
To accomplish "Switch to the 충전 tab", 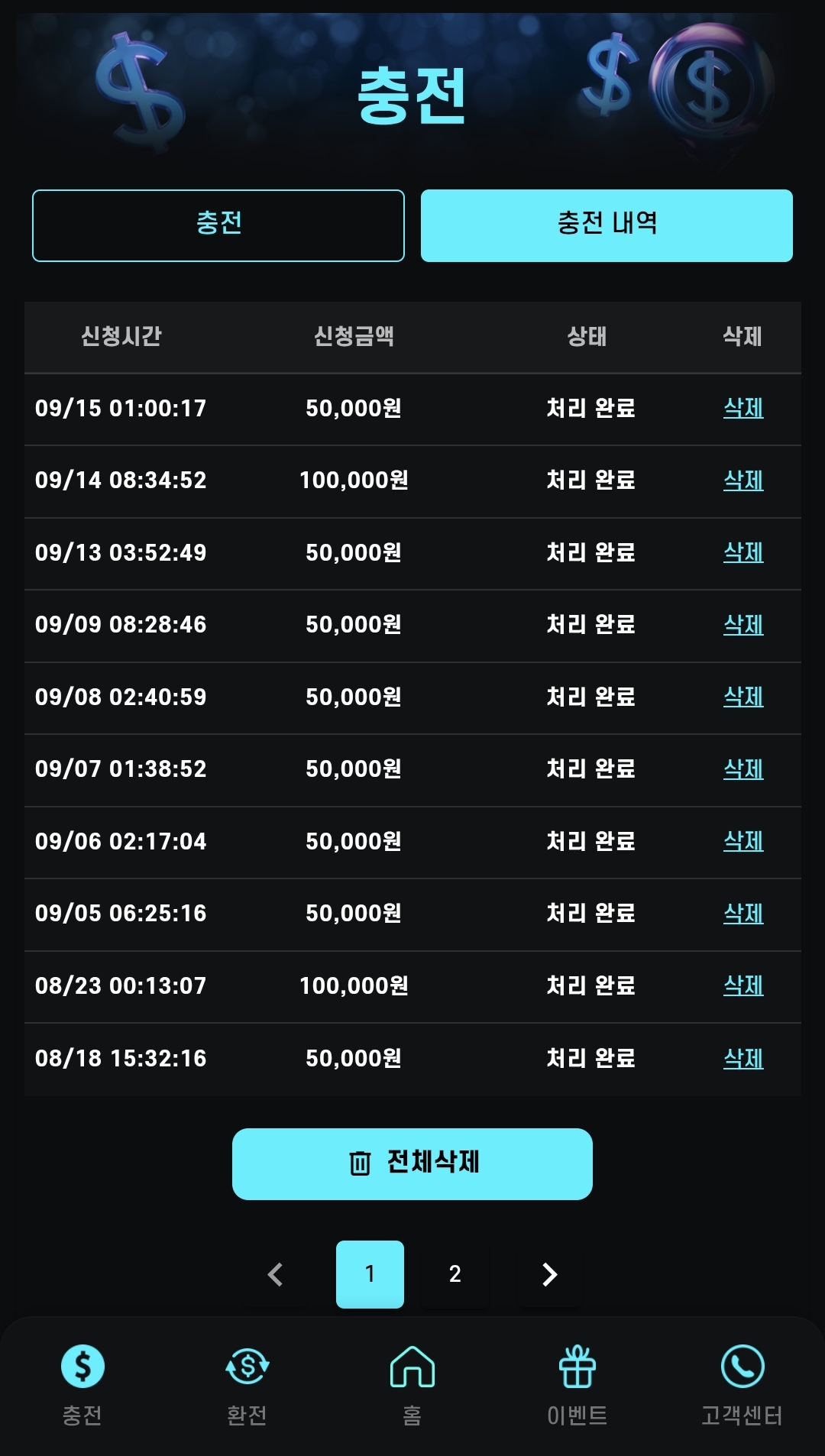I will (218, 225).
